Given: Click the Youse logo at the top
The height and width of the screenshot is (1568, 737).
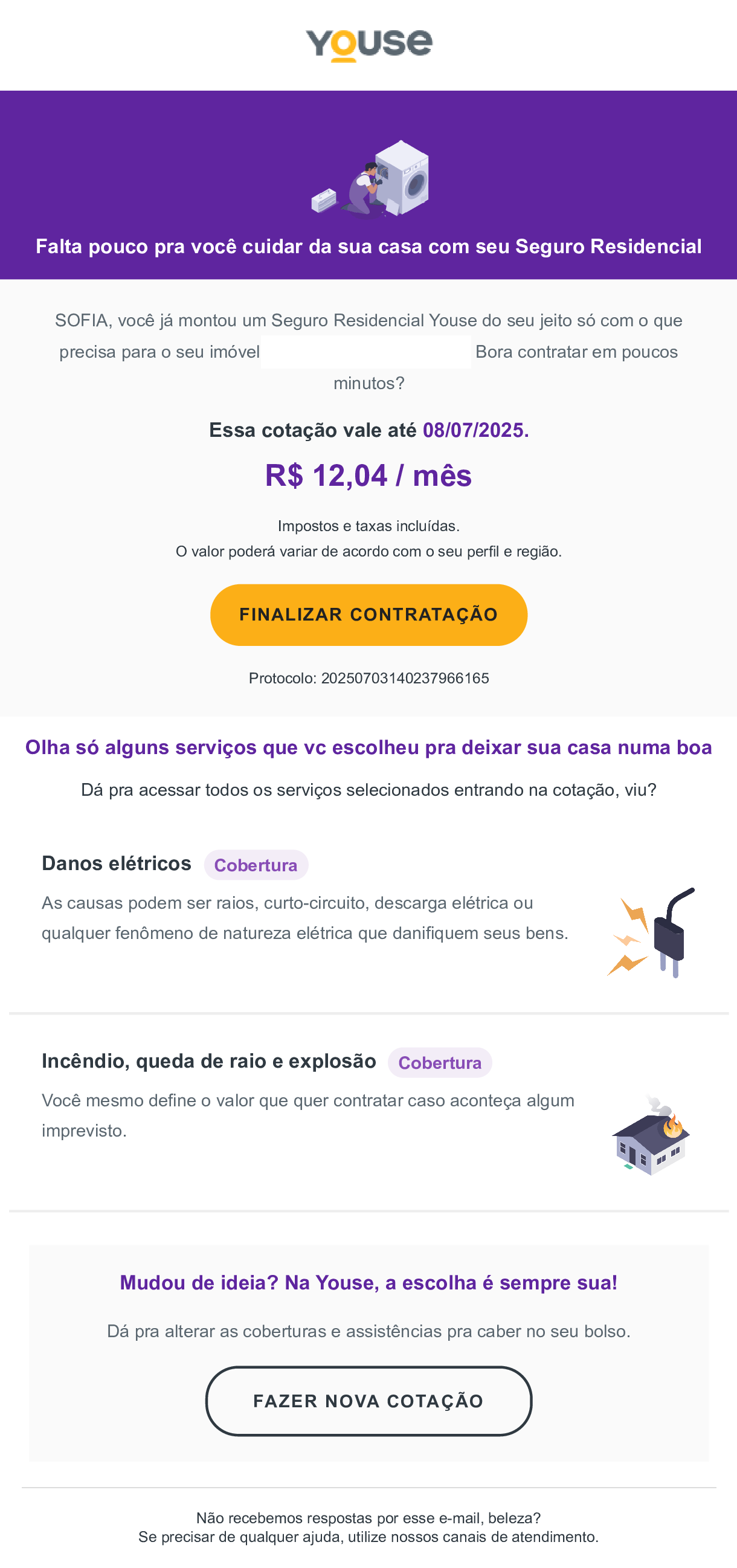Looking at the screenshot, I should click(x=368, y=43).
